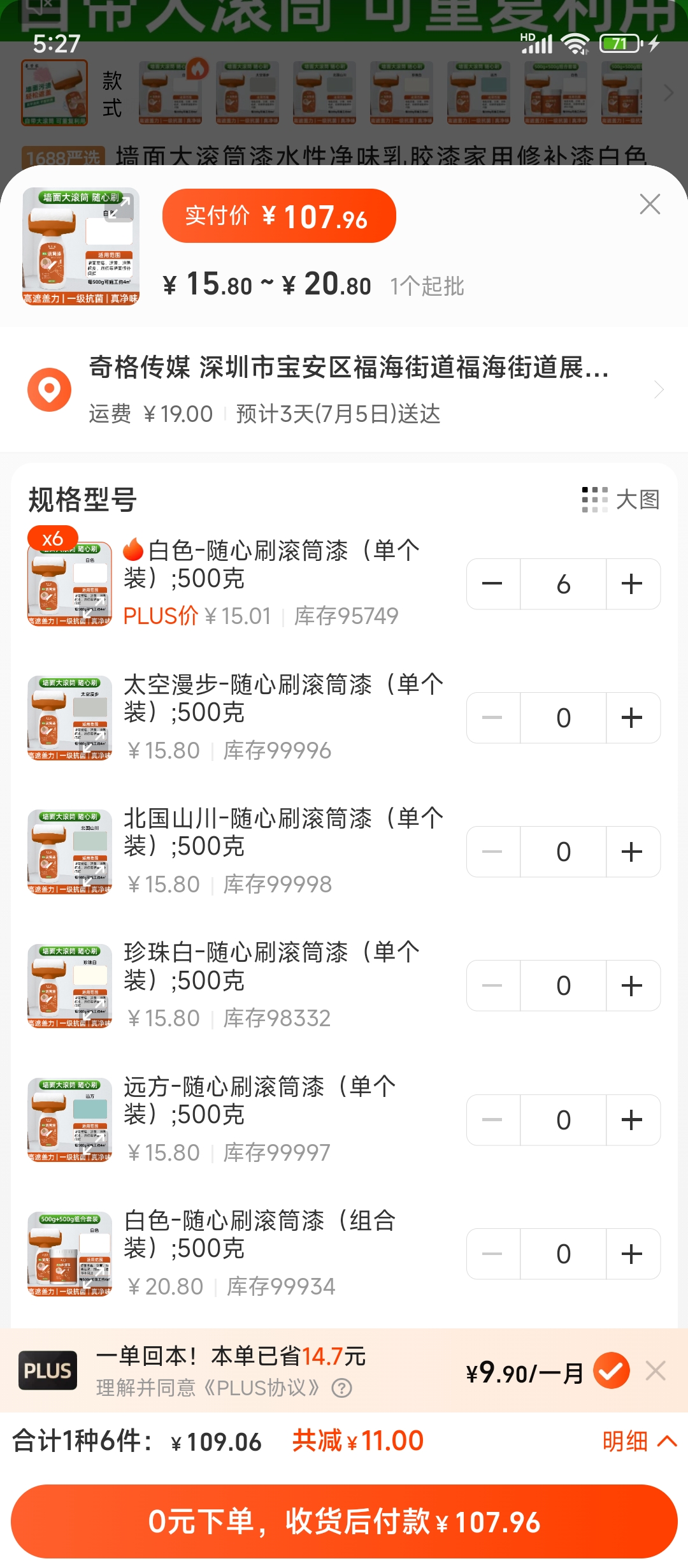Screen dimensions: 688x1568
Task: Dismiss the PLUS membership banner
Action: tap(656, 1371)
